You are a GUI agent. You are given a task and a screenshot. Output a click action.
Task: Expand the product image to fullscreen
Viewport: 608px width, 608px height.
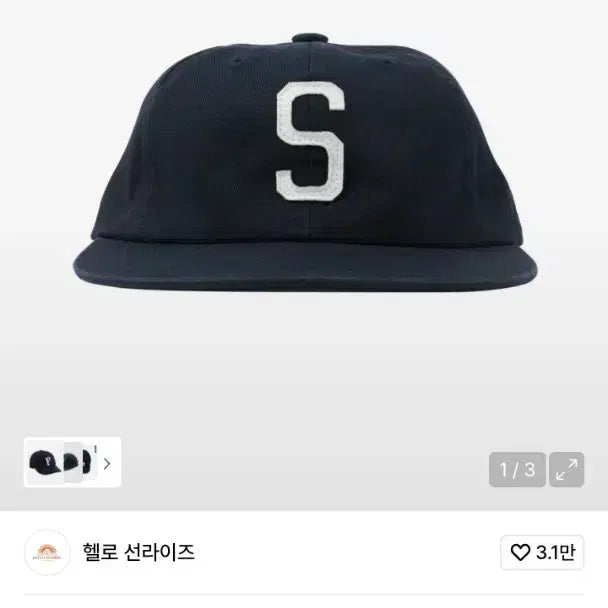click(567, 468)
